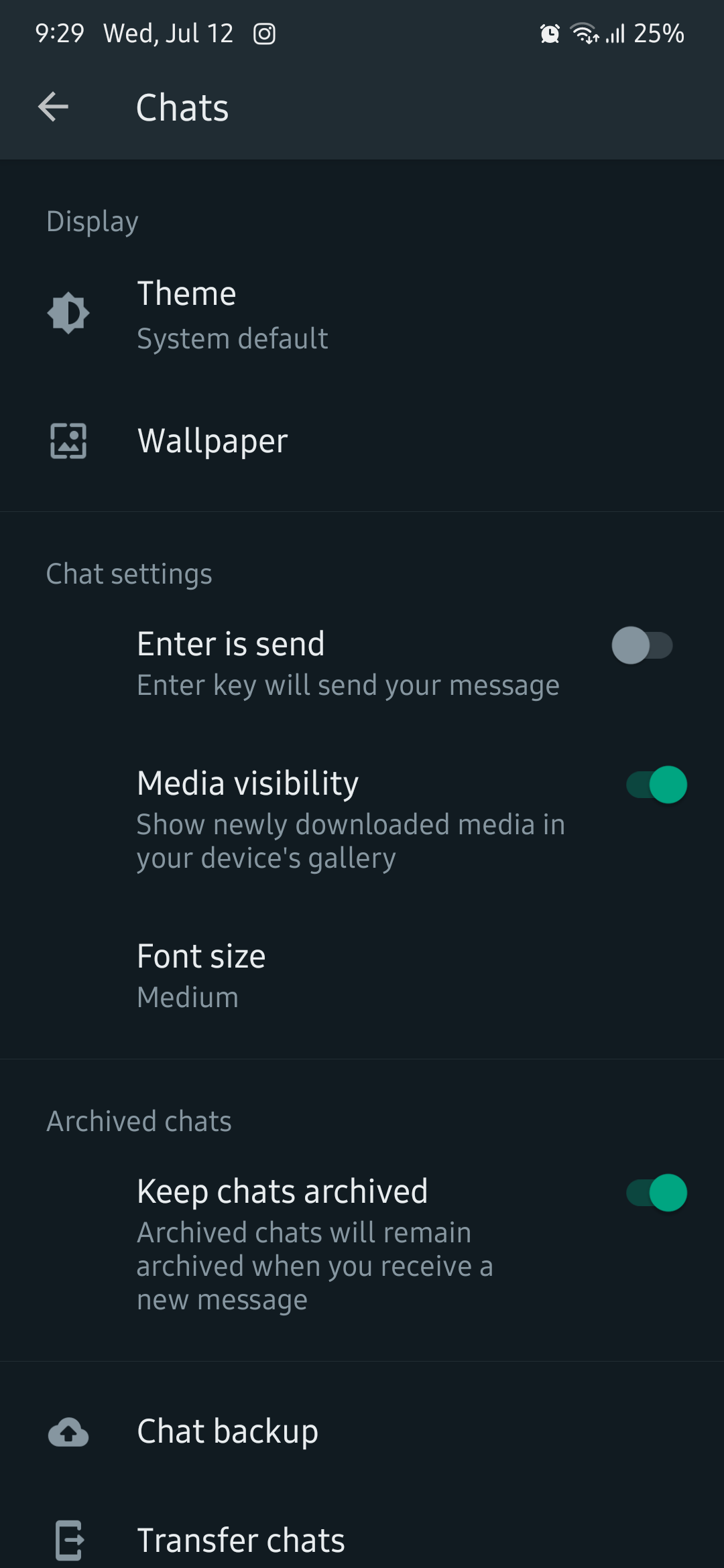Tap the back arrow to leave Chats settings
This screenshot has width=724, height=1568.
pos(53,106)
